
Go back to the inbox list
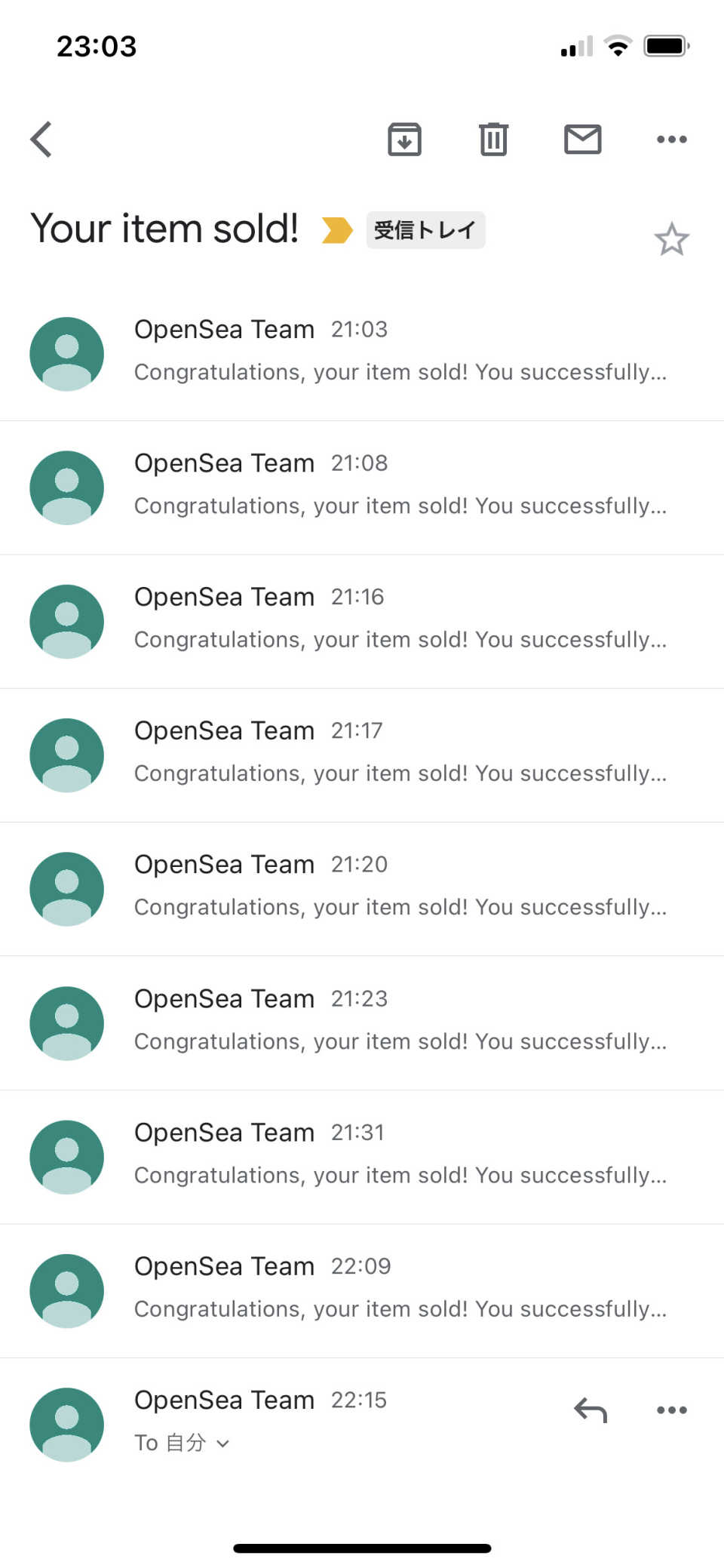pos(41,140)
